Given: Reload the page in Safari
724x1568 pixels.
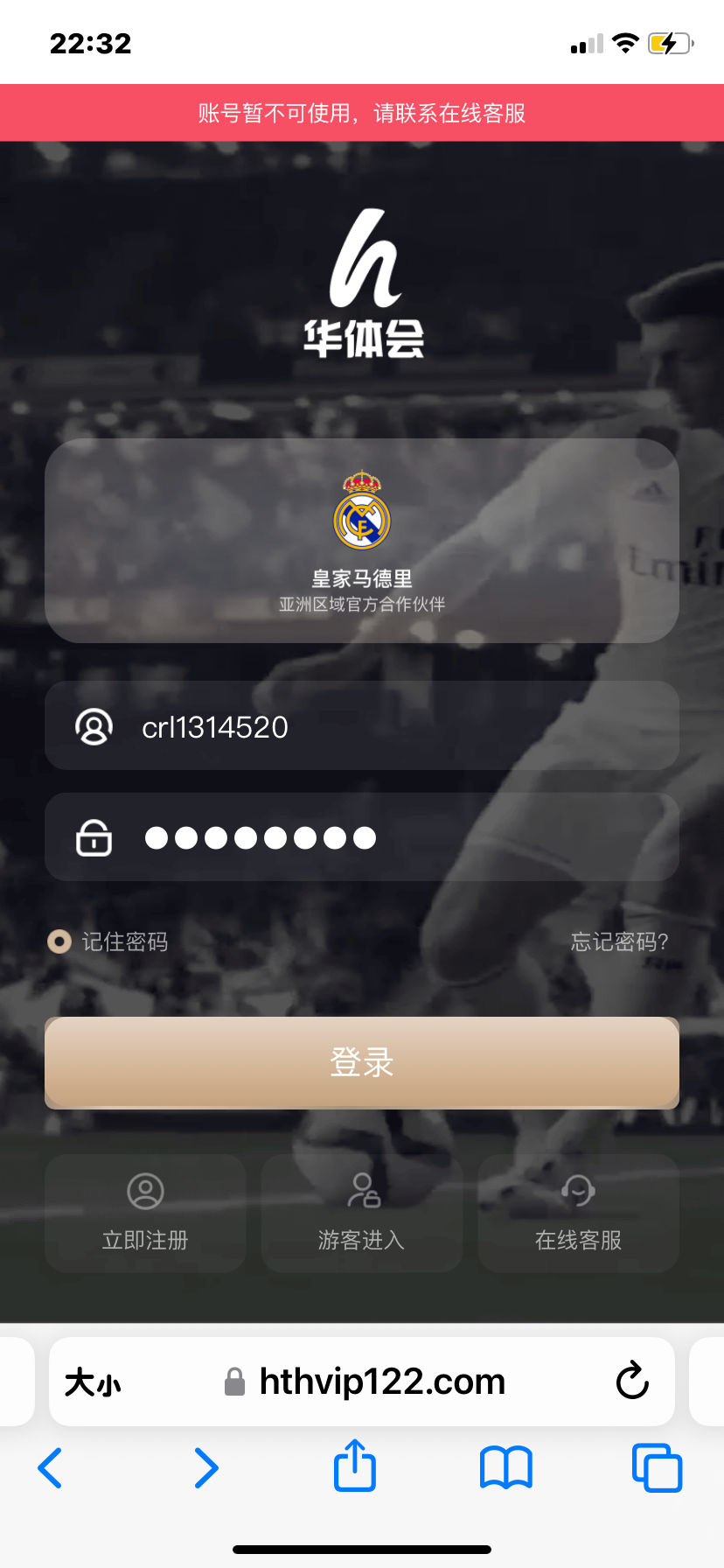Looking at the screenshot, I should click(632, 1382).
